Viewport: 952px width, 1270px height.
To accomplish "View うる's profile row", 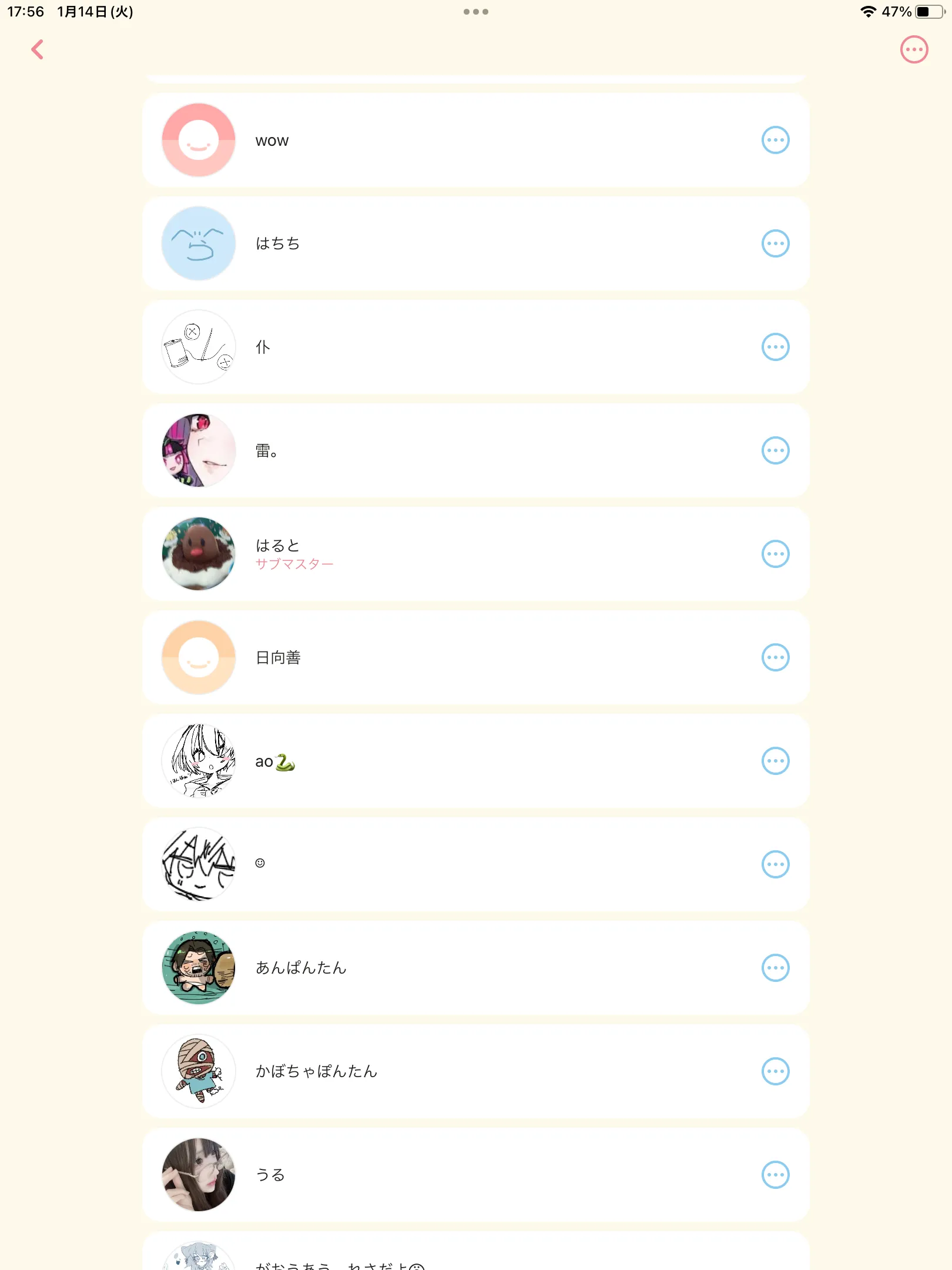I will point(447,1175).
